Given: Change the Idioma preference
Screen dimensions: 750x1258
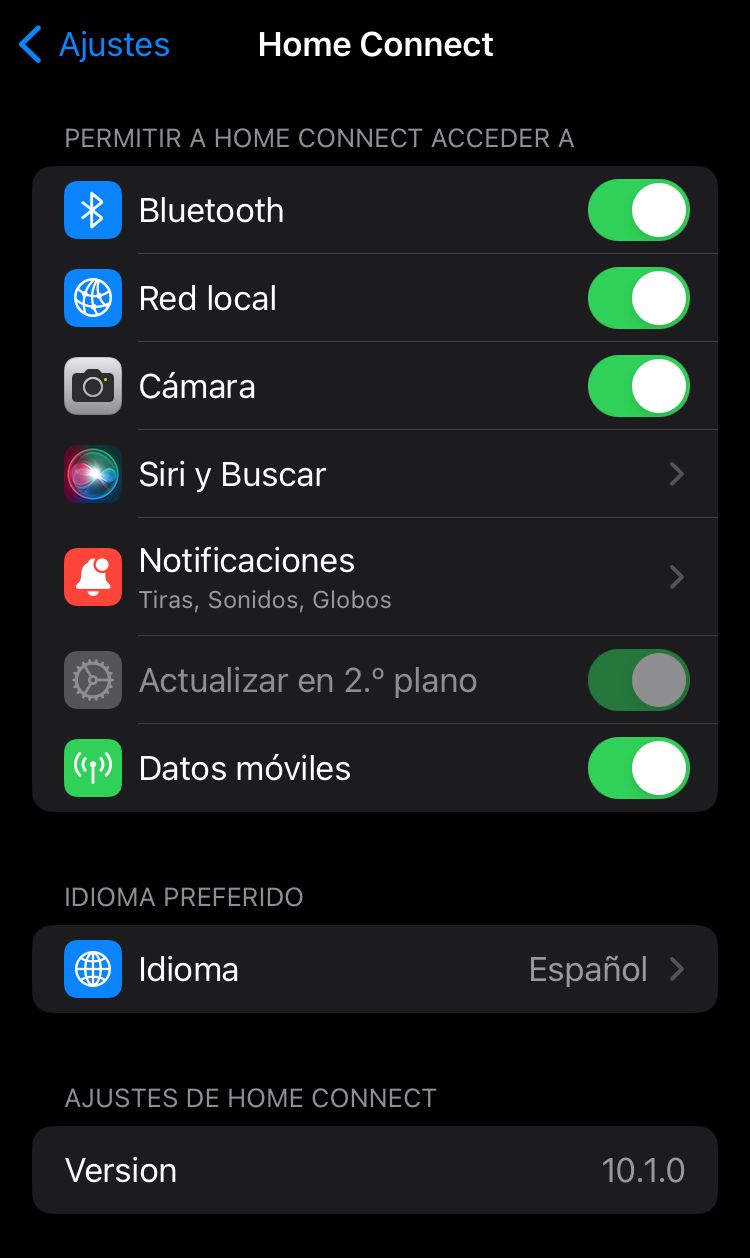Looking at the screenshot, I should 375,970.
